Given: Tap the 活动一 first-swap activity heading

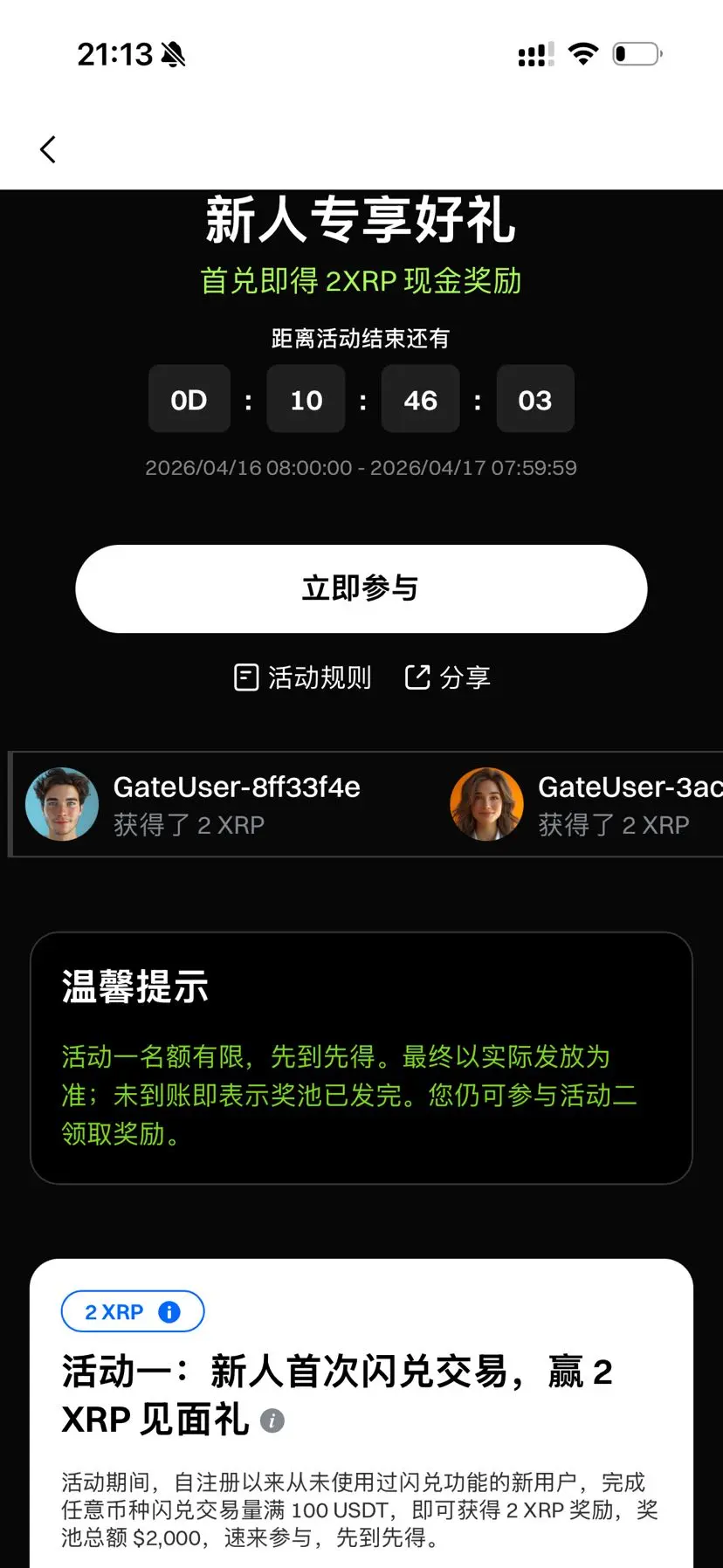Looking at the screenshot, I should [x=338, y=1372].
